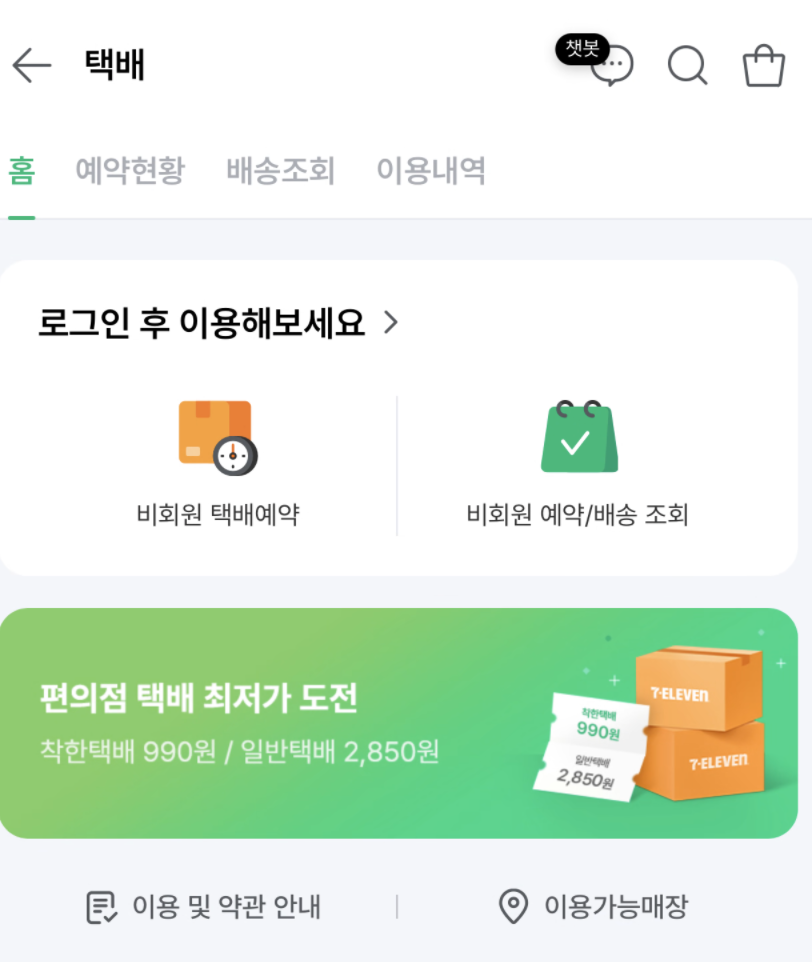Open the shopping bag icon
The height and width of the screenshot is (962, 812).
(x=763, y=65)
